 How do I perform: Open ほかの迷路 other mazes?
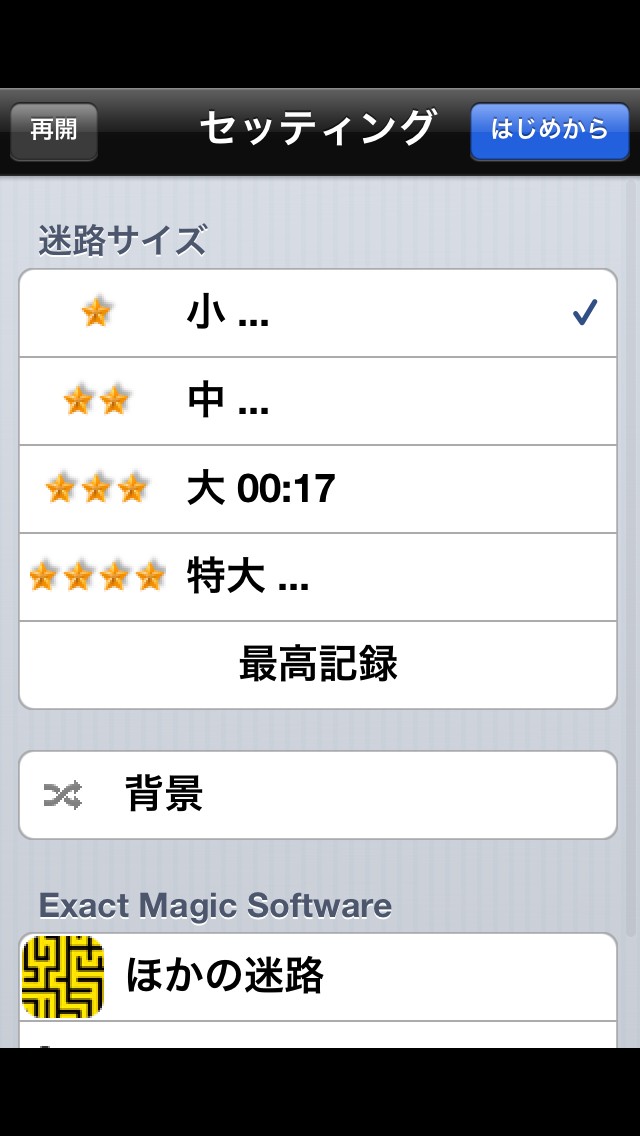318,976
